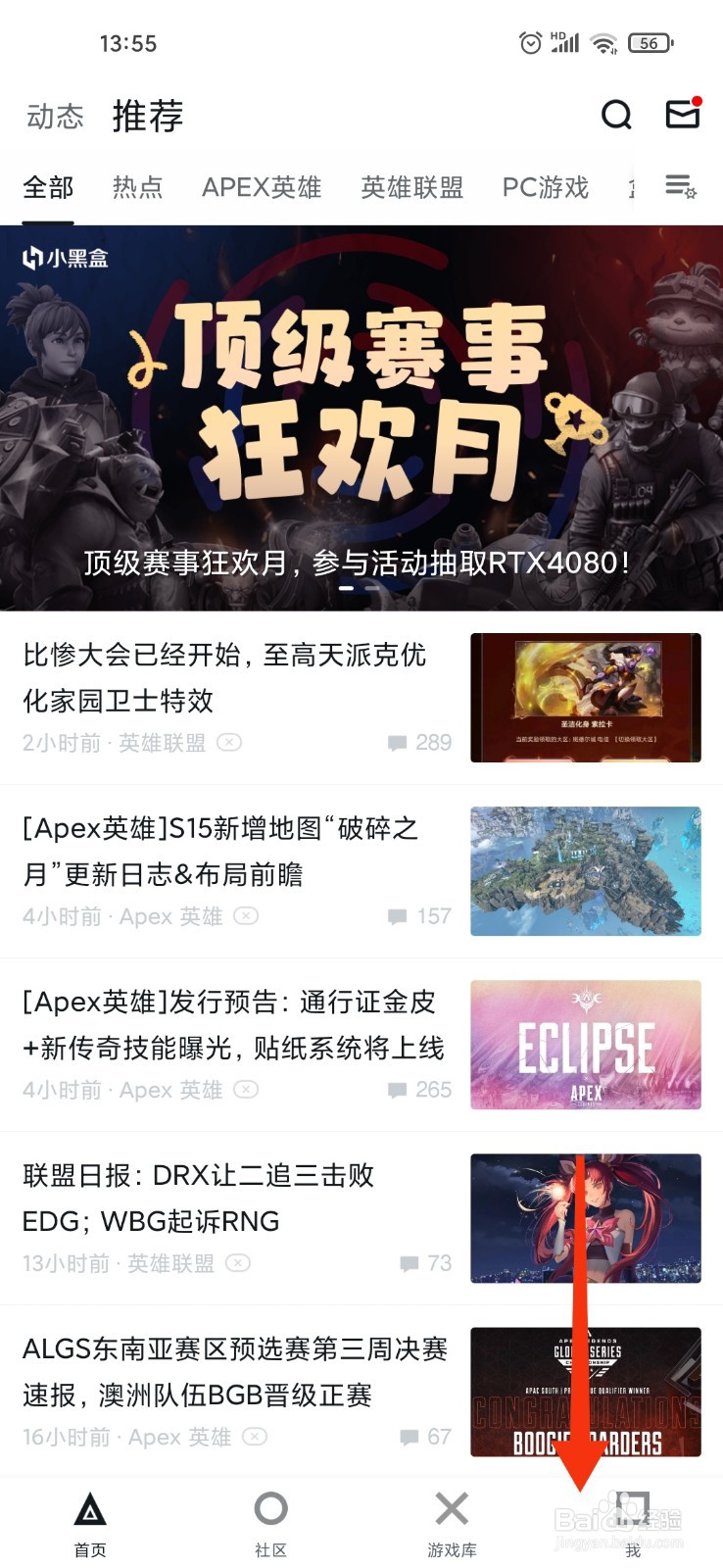Switch to the 动态 tab
723x1568 pixels.
(55, 116)
